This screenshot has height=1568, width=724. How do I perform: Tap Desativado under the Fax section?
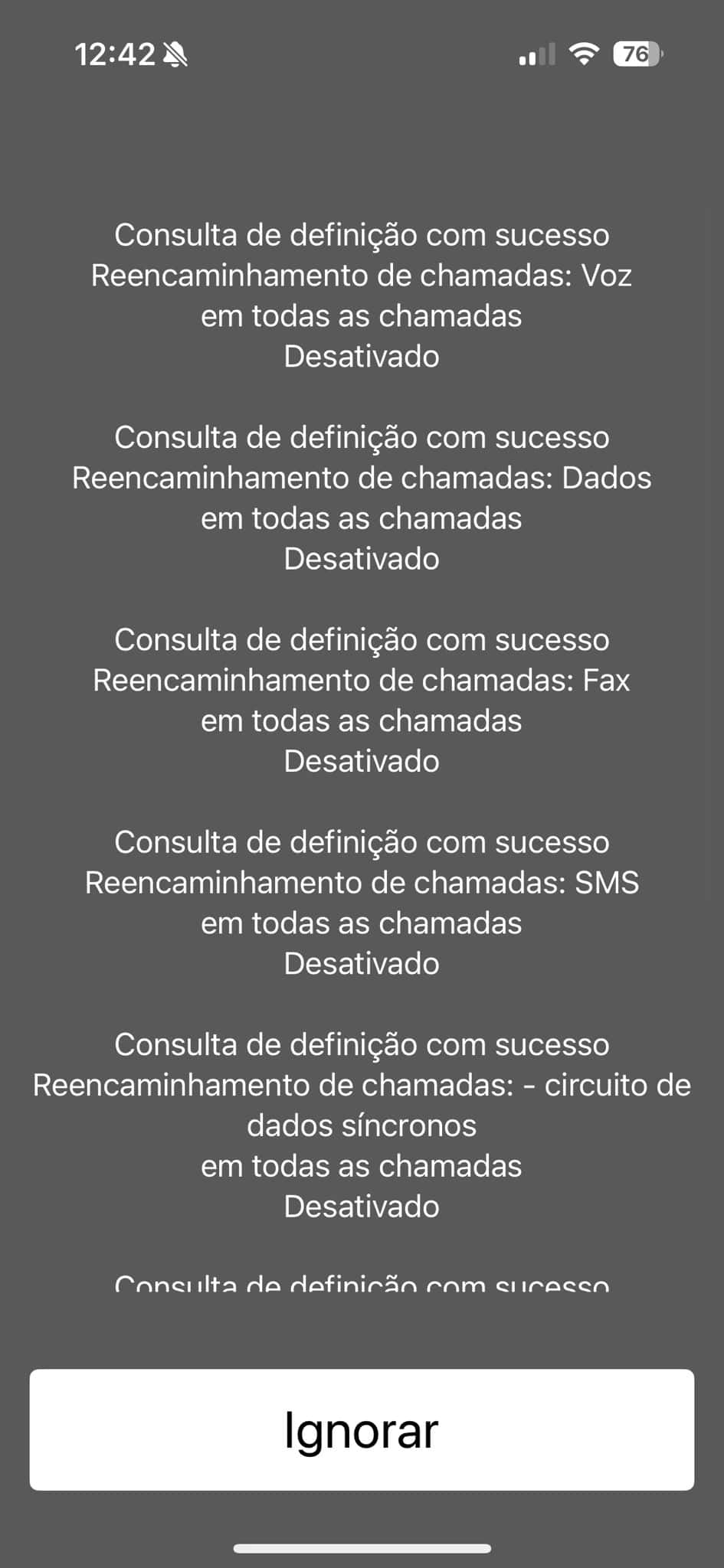[x=362, y=760]
